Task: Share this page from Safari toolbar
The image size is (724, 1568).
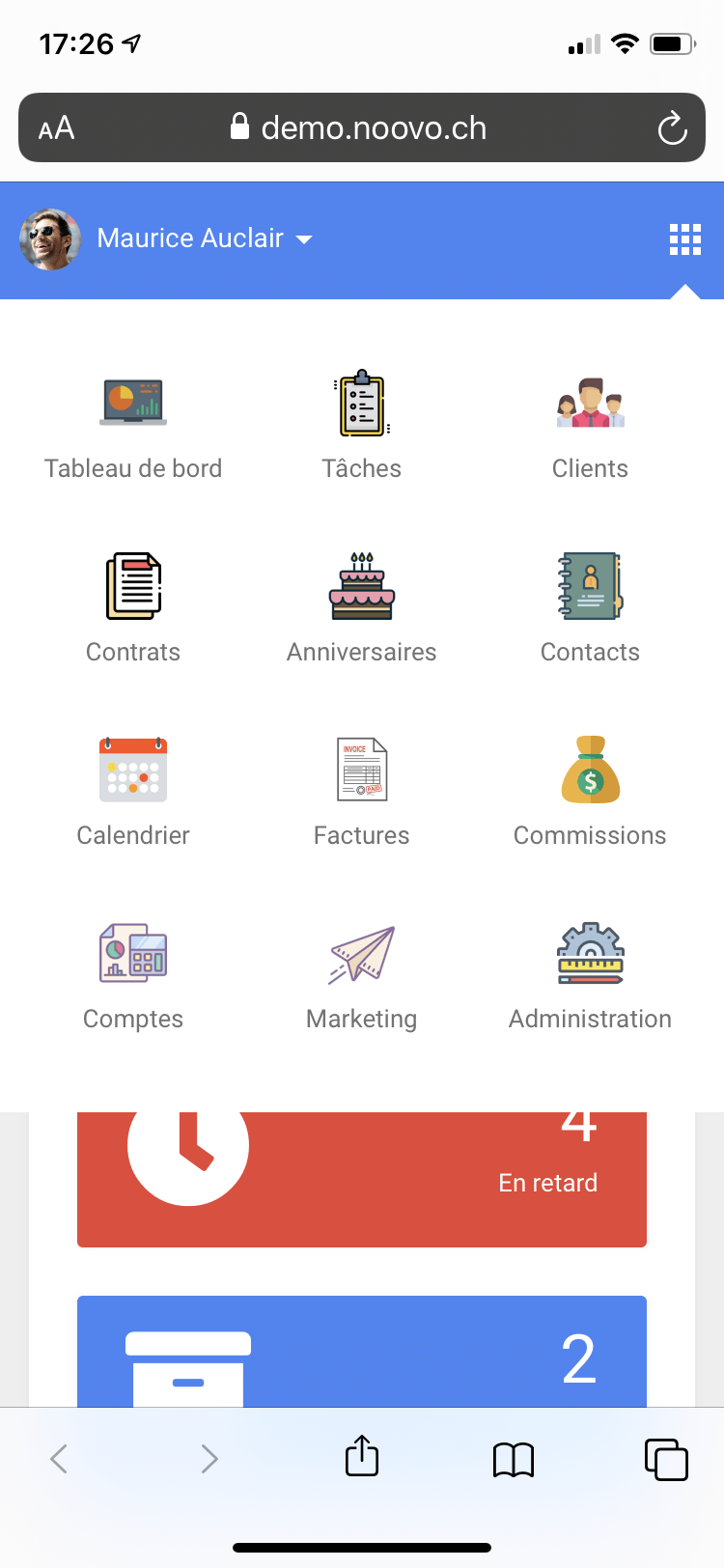Action: pyautogui.click(x=362, y=1458)
